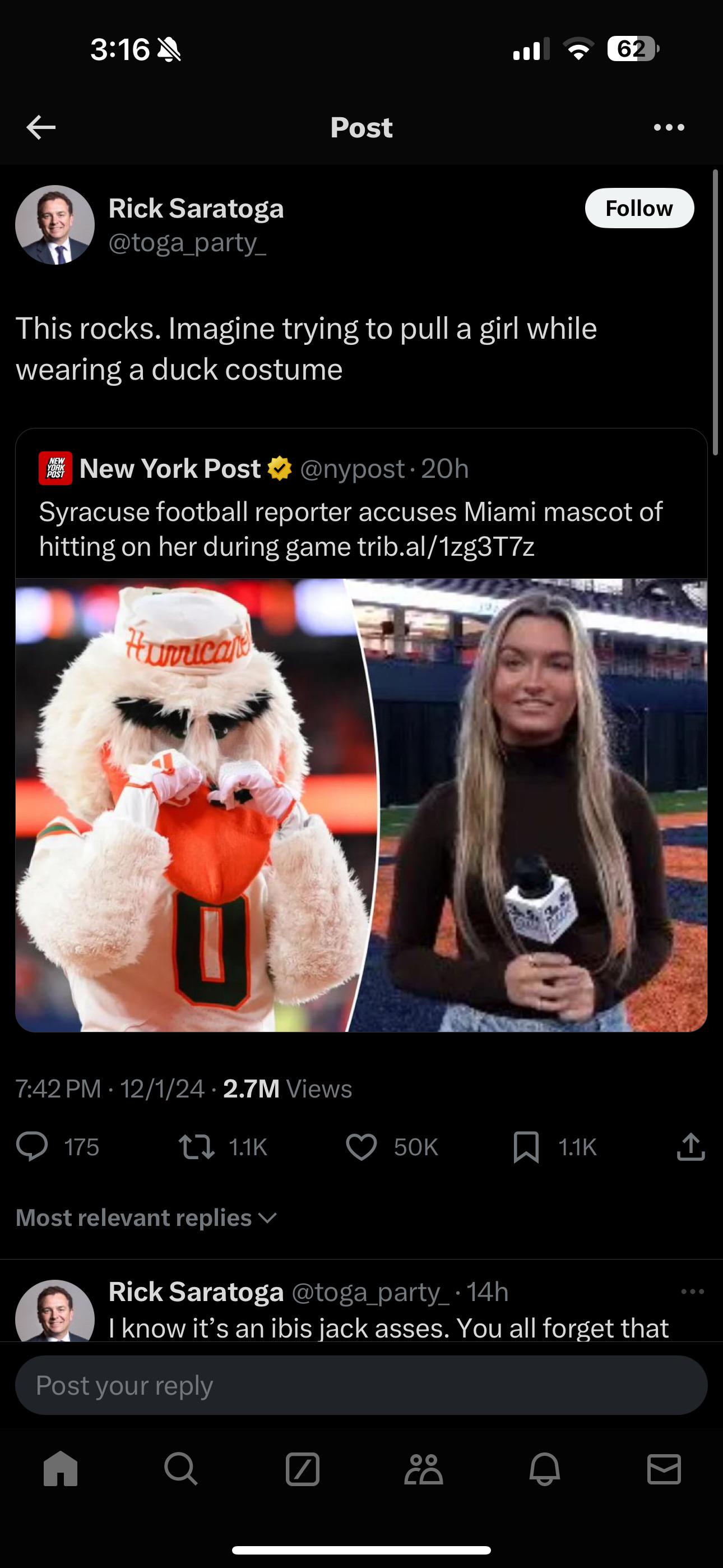This screenshot has width=723, height=1568.
Task: Switch to the Search tab
Action: pyautogui.click(x=180, y=1469)
